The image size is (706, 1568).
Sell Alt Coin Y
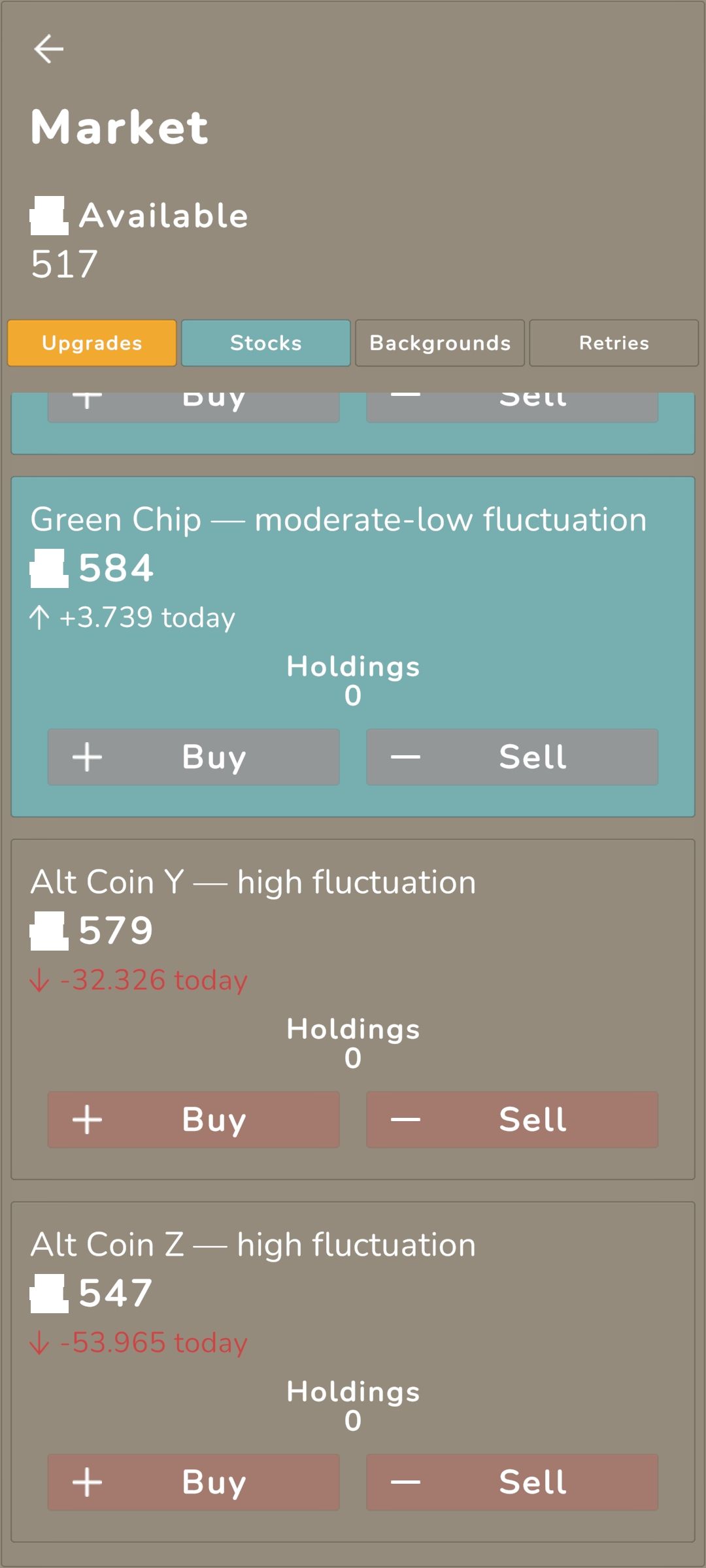click(x=512, y=1120)
